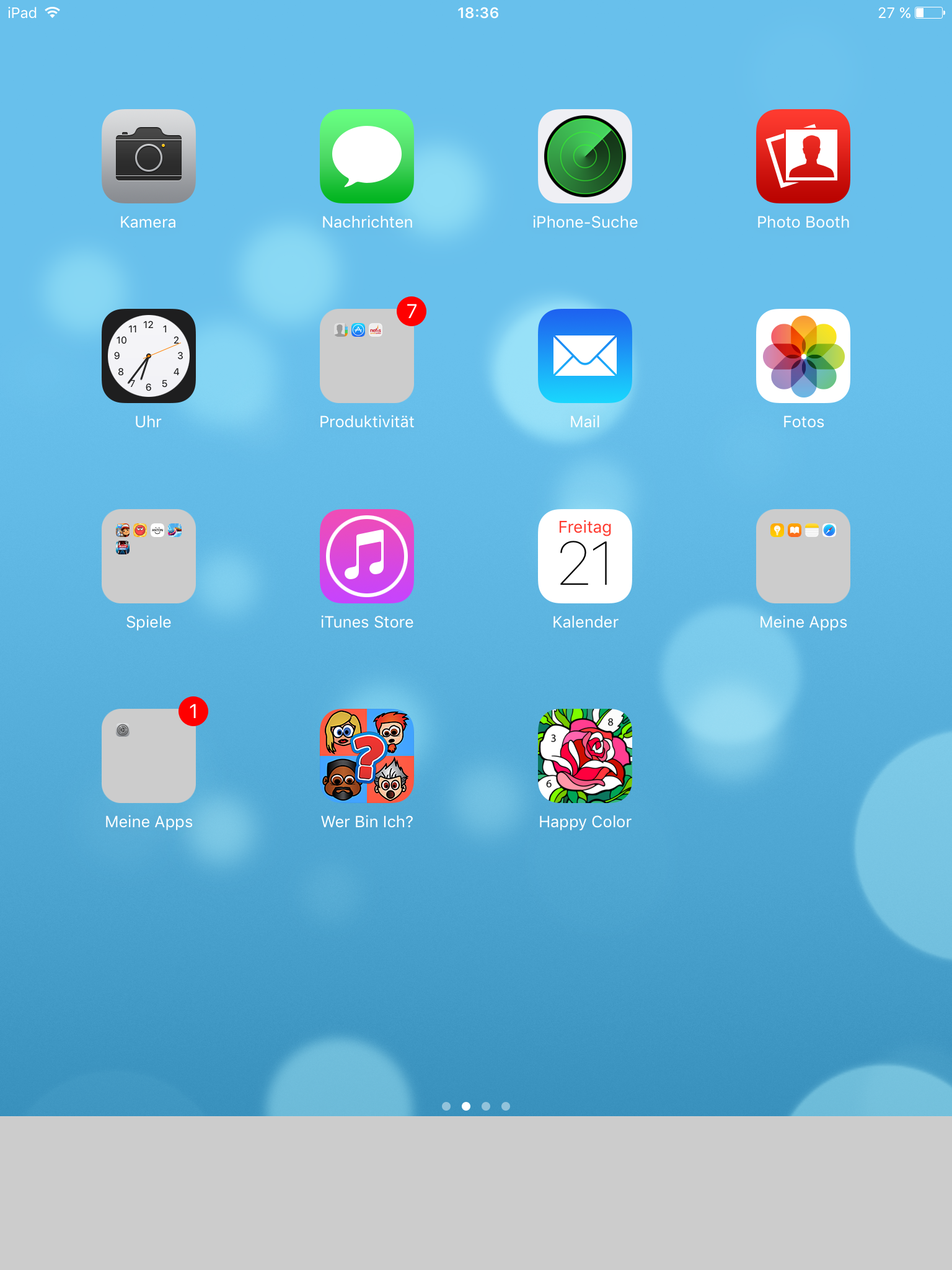Open the Kamera app
This screenshot has height=1270, width=952.
[148, 156]
